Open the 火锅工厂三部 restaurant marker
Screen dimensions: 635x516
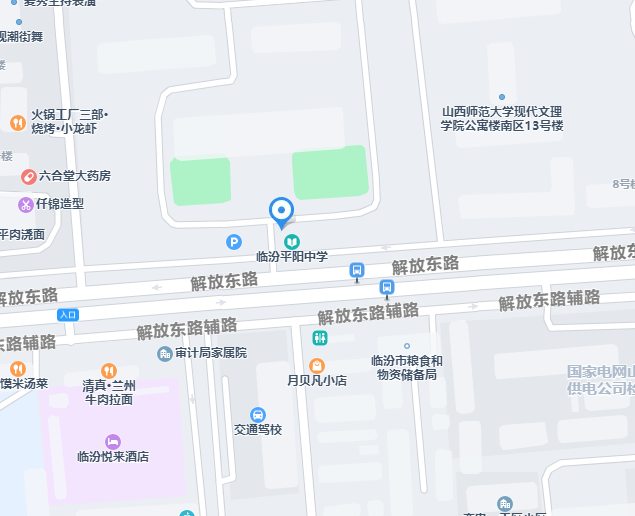[x=17, y=122]
